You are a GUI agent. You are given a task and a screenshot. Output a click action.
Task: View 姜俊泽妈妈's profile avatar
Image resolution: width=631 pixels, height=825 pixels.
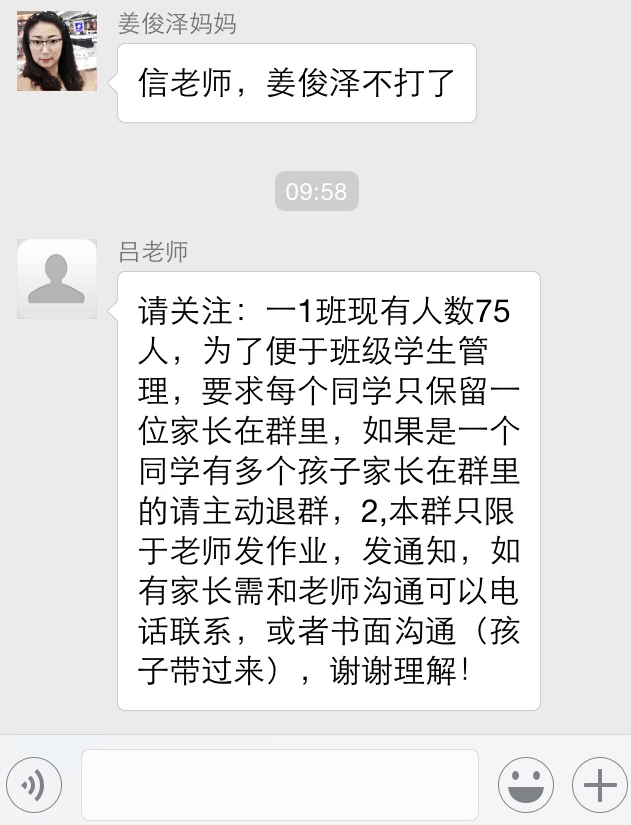(x=57, y=52)
